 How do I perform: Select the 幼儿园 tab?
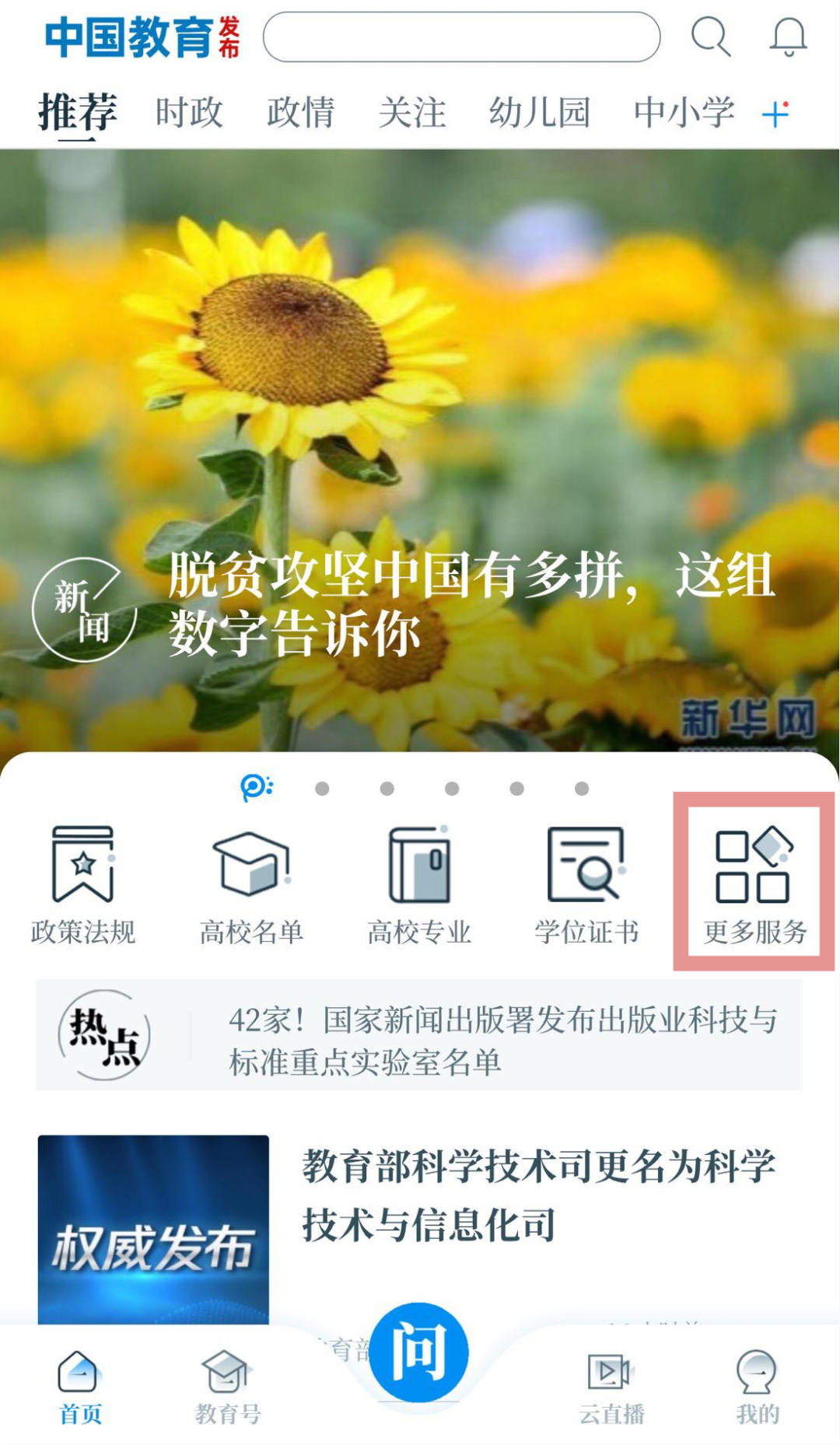pos(539,113)
